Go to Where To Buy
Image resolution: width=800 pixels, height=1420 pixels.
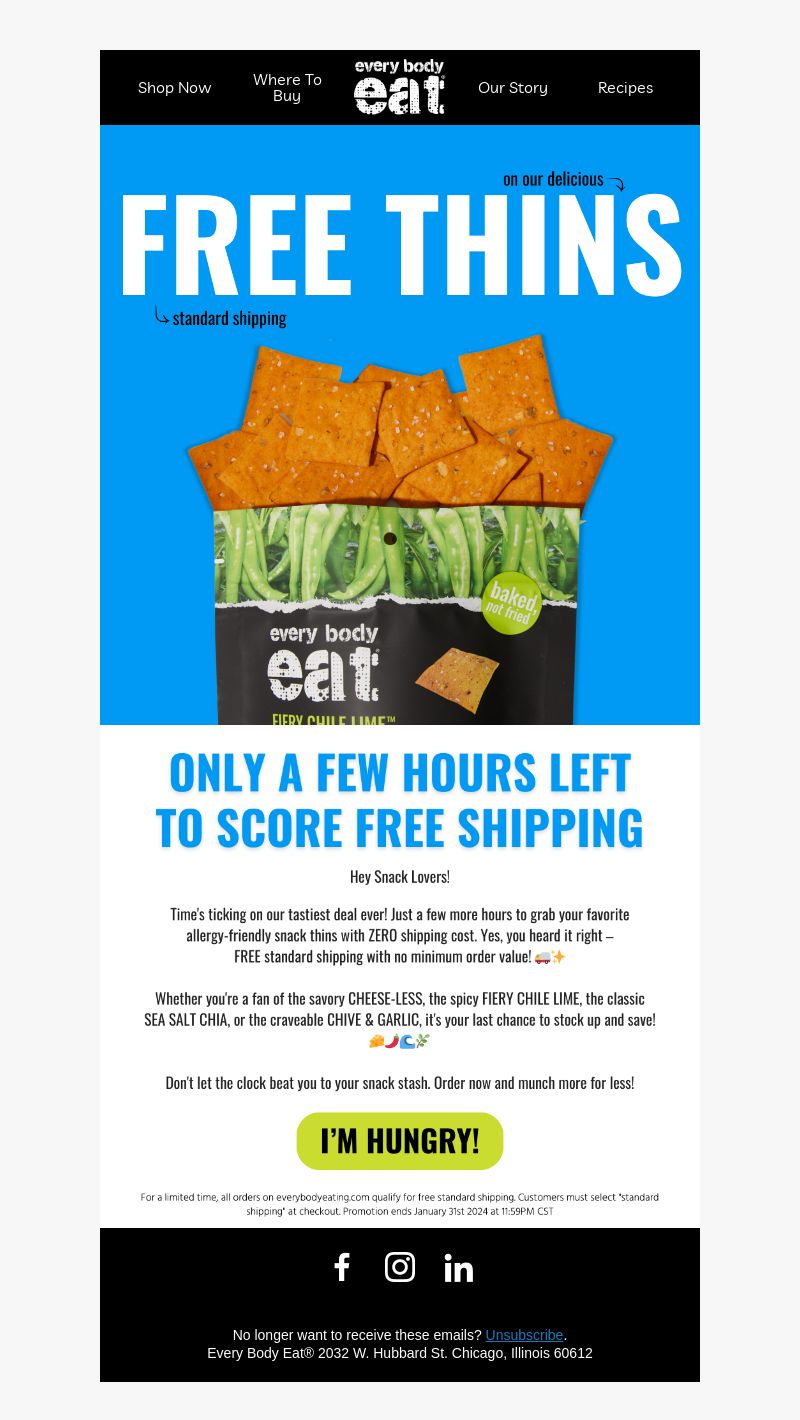pyautogui.click(x=287, y=88)
